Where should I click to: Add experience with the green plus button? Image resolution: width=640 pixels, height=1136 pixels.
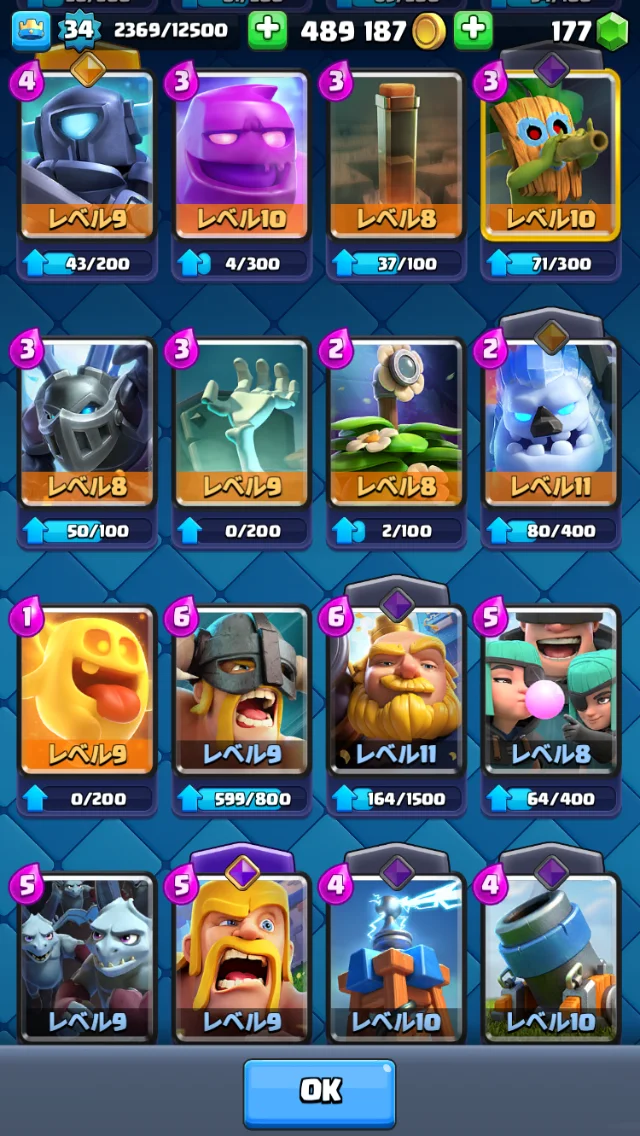point(266,31)
